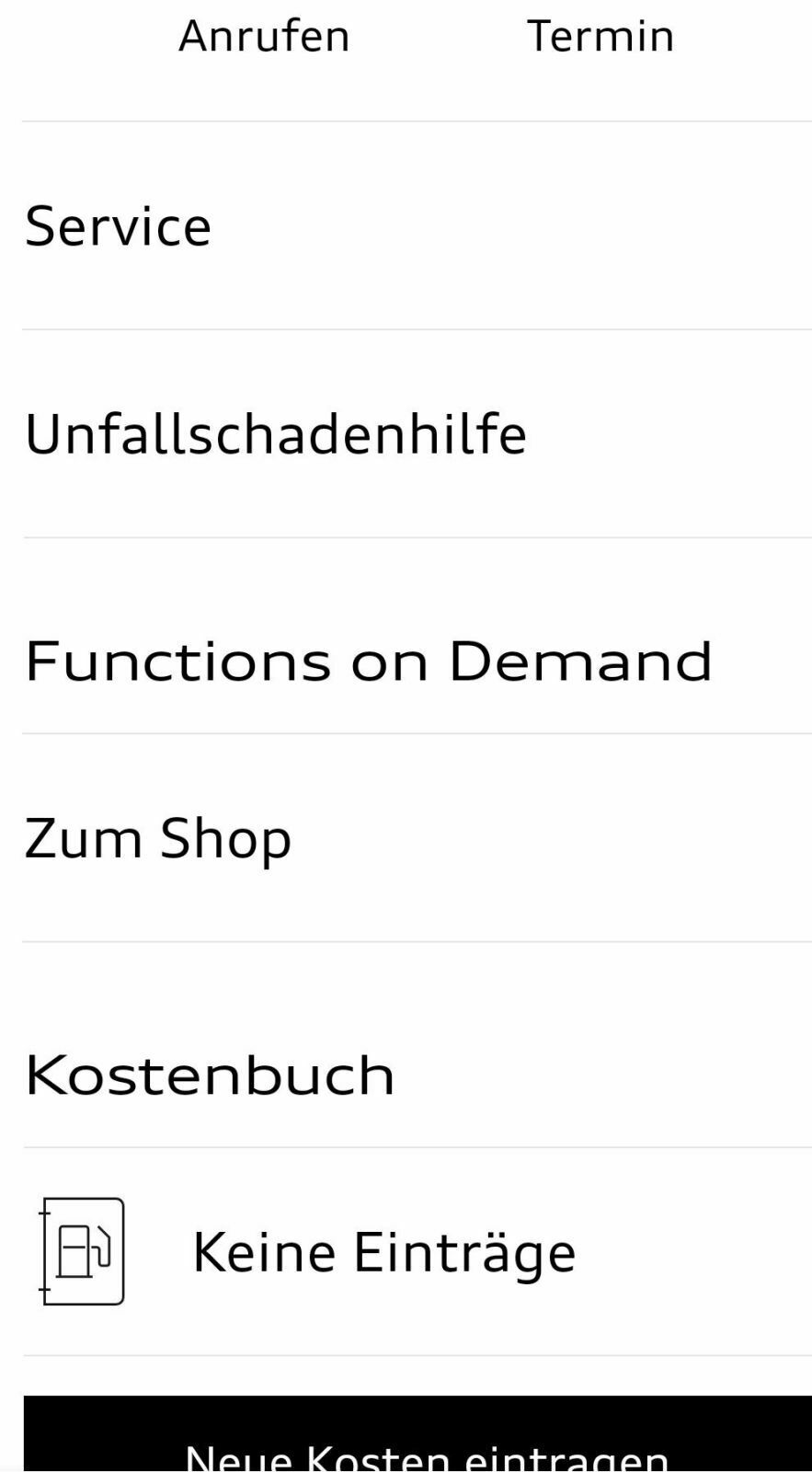Tap the Kostenbuch fuel receipt symbol

click(x=83, y=1251)
